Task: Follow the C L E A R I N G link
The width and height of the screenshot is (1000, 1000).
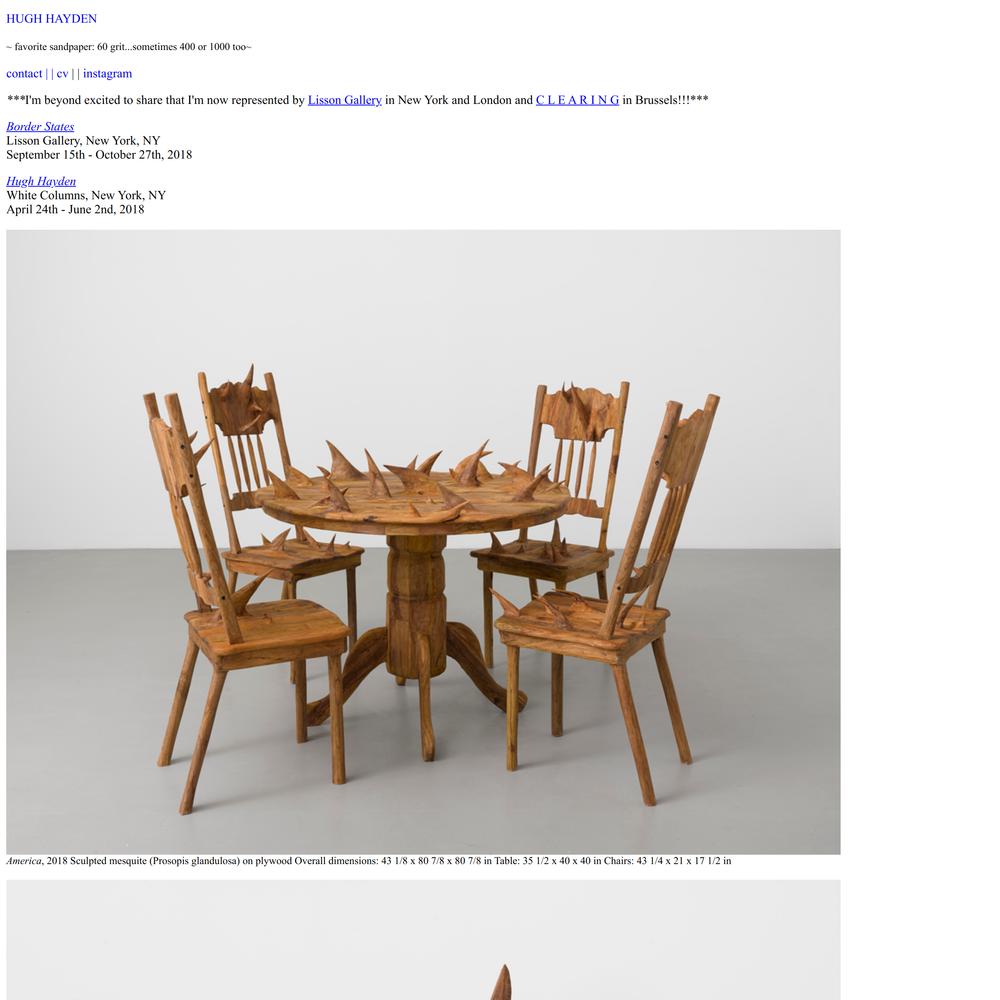Action: tap(577, 100)
